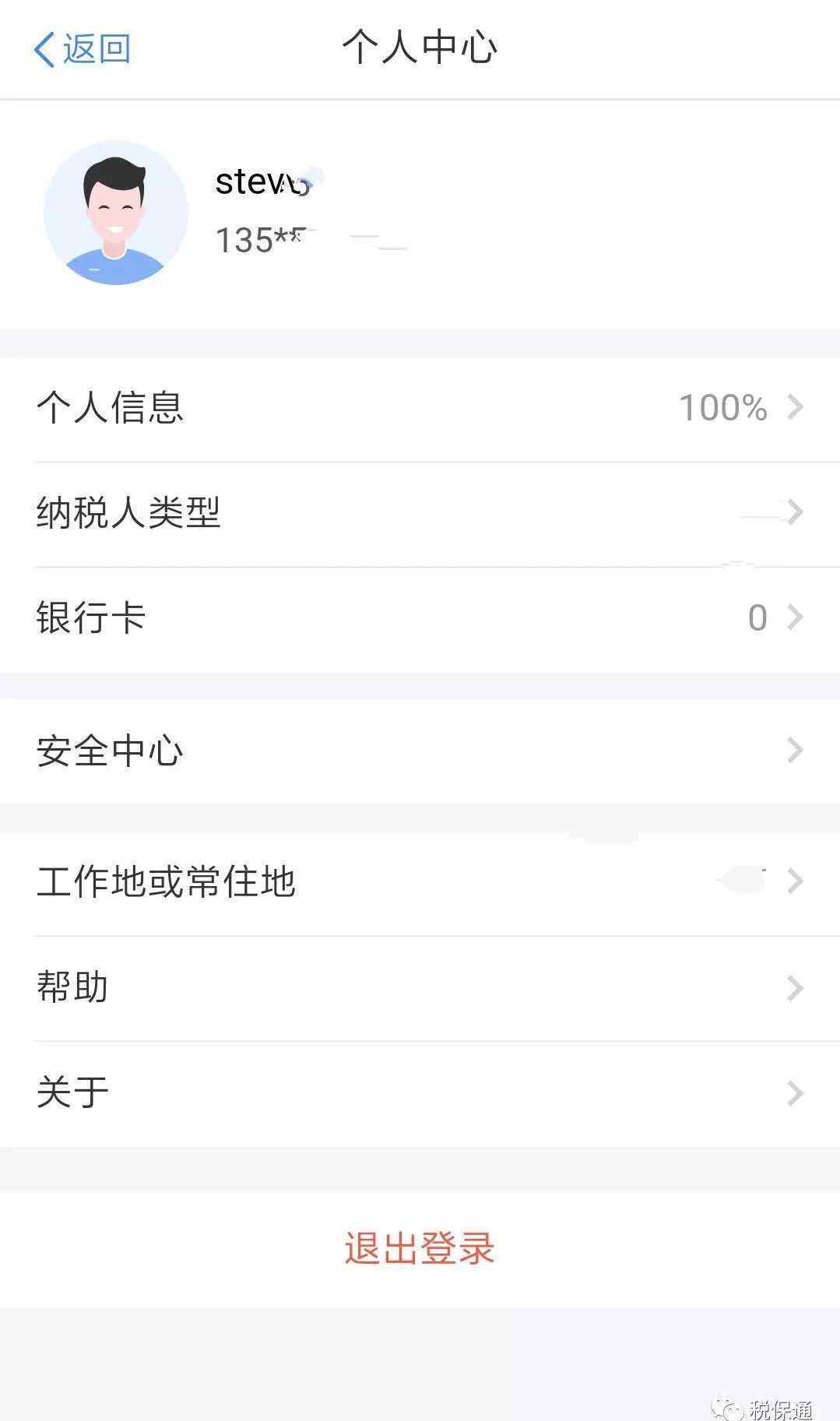This screenshot has height=1421, width=840.
Task: Open the 关于 about page
Action: pos(420,1093)
